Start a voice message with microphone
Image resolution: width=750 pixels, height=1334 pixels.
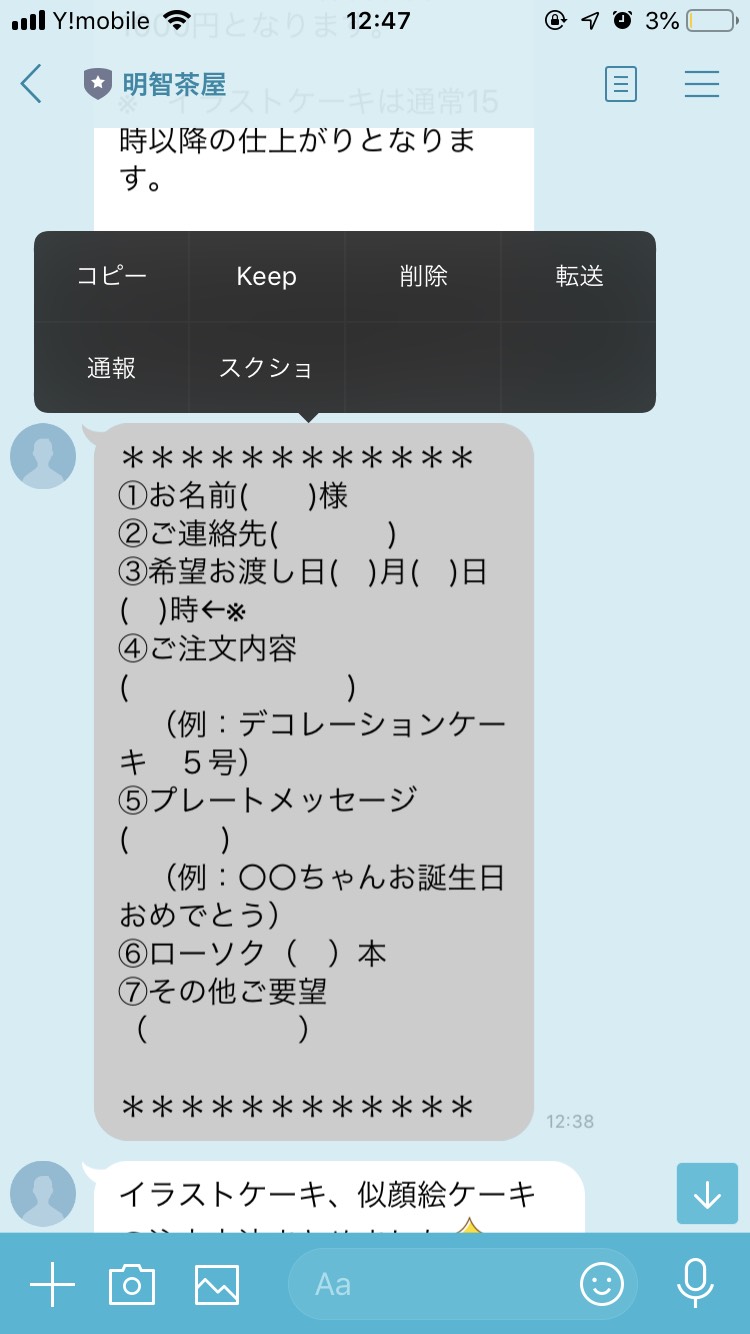(695, 1284)
